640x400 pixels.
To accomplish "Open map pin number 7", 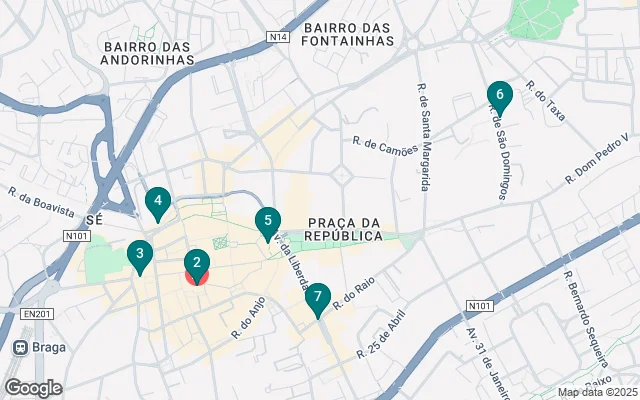I will (317, 297).
